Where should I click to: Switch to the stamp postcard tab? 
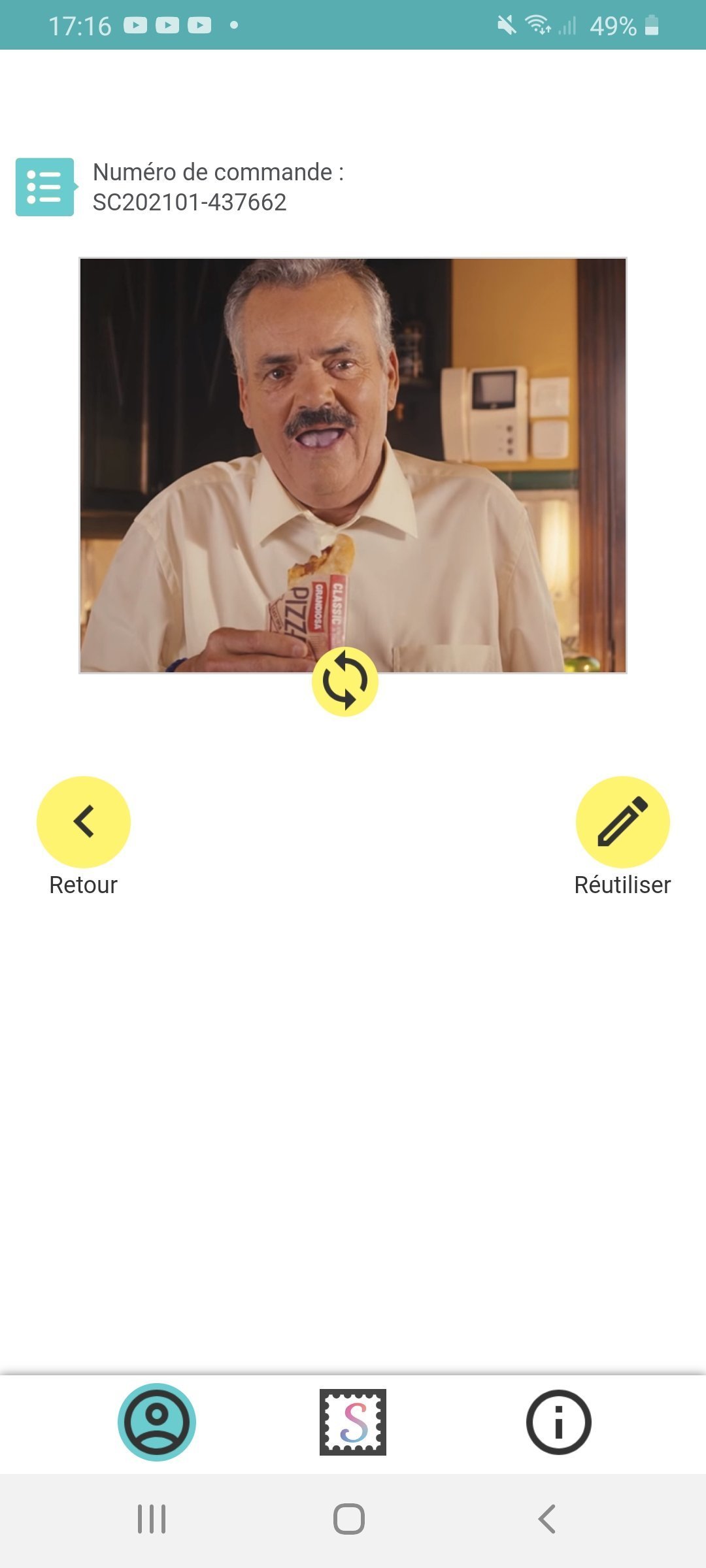[353, 1422]
